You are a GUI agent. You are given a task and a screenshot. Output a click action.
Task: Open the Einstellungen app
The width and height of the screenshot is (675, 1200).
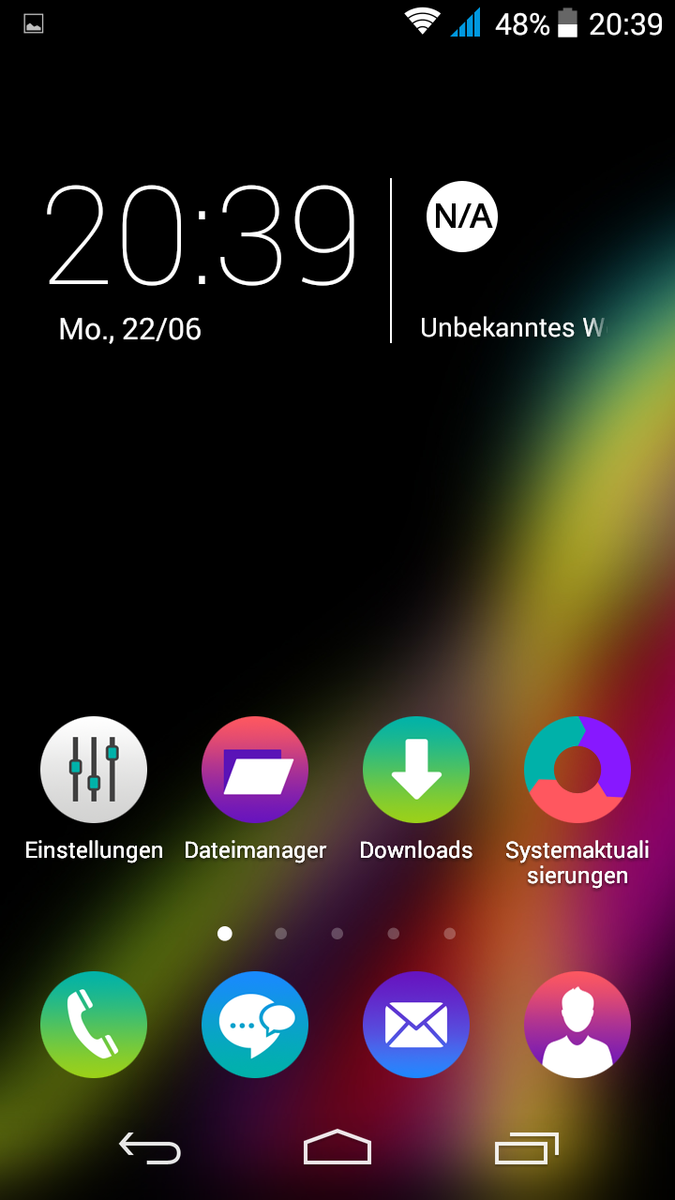(x=94, y=770)
